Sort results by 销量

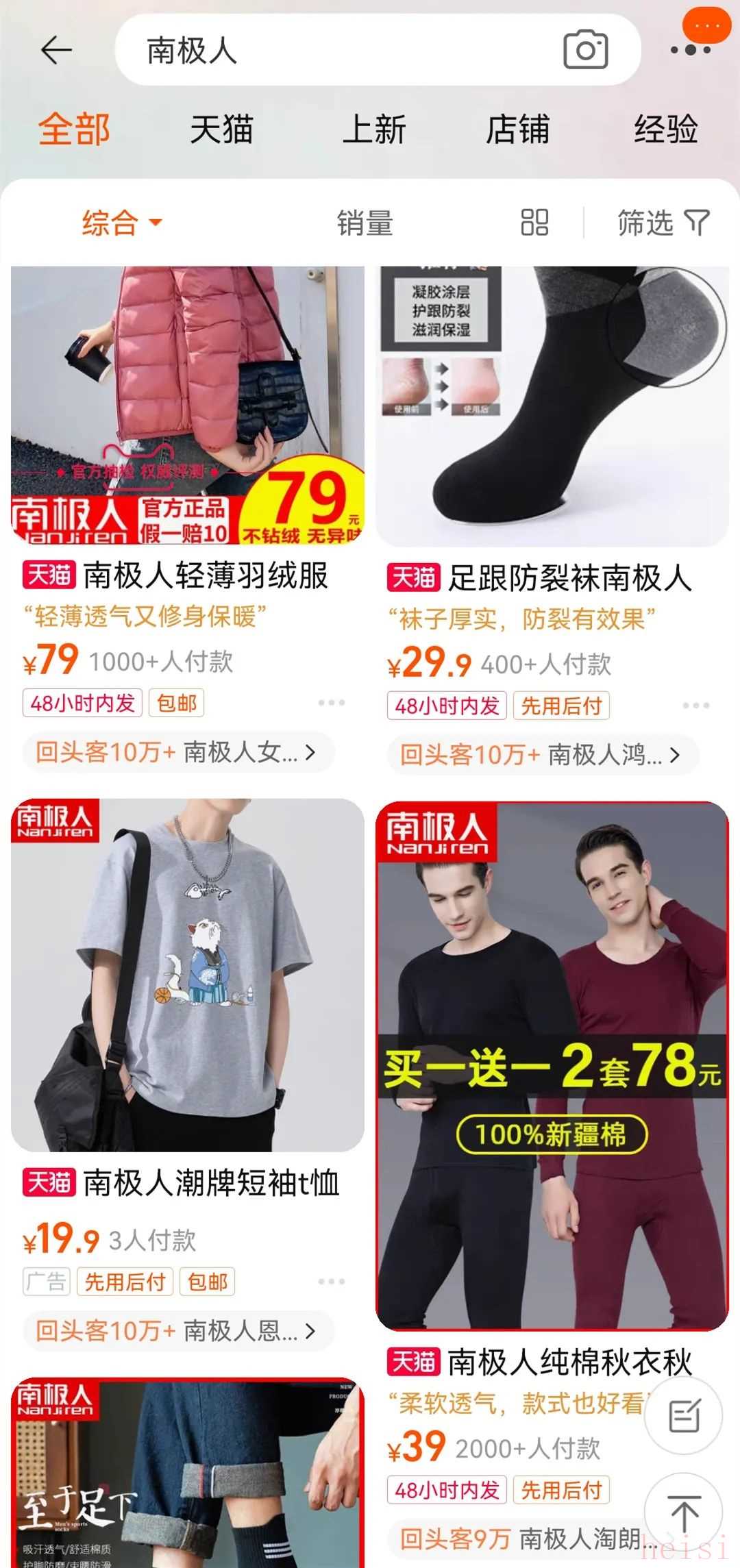click(365, 223)
